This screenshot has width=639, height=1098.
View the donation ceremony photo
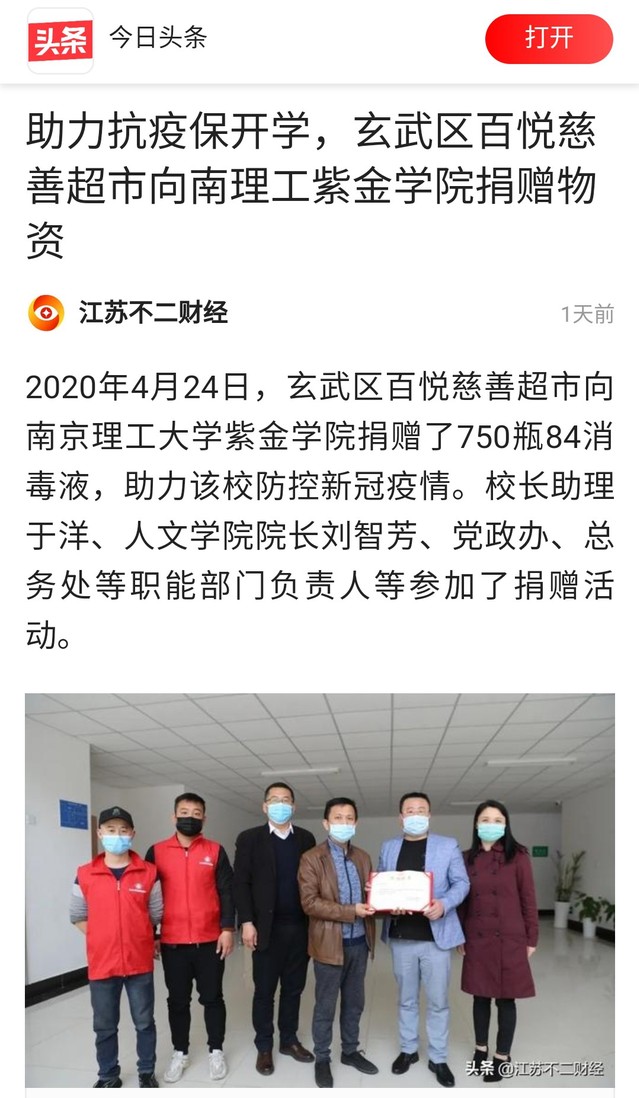(x=320, y=889)
